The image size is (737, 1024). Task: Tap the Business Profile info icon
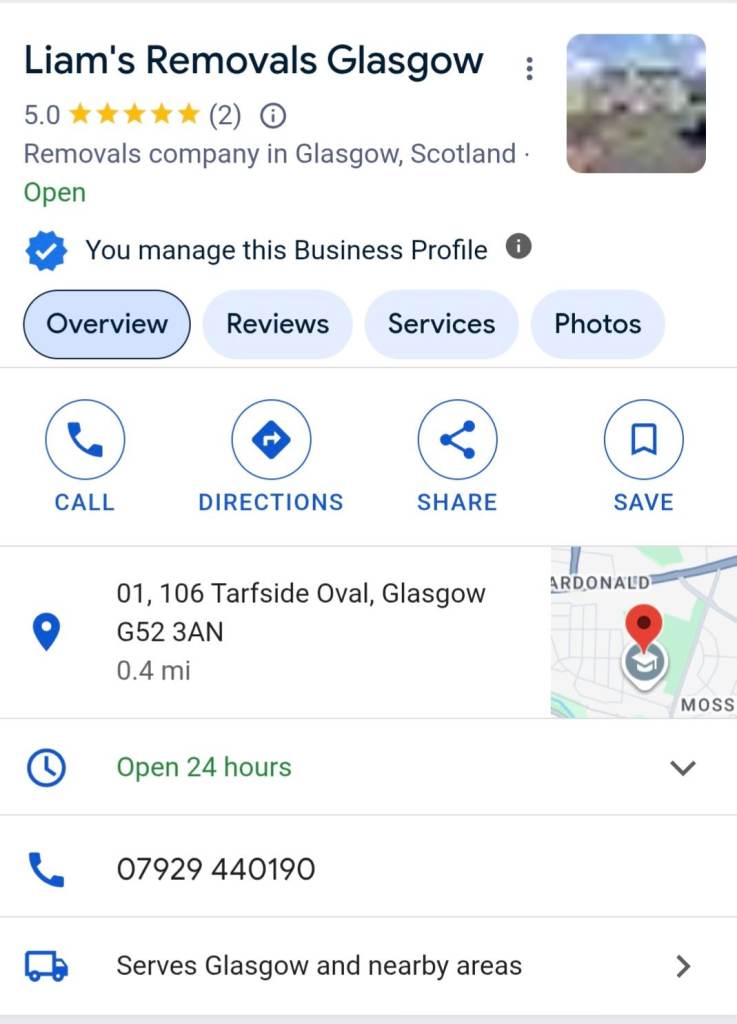point(518,247)
